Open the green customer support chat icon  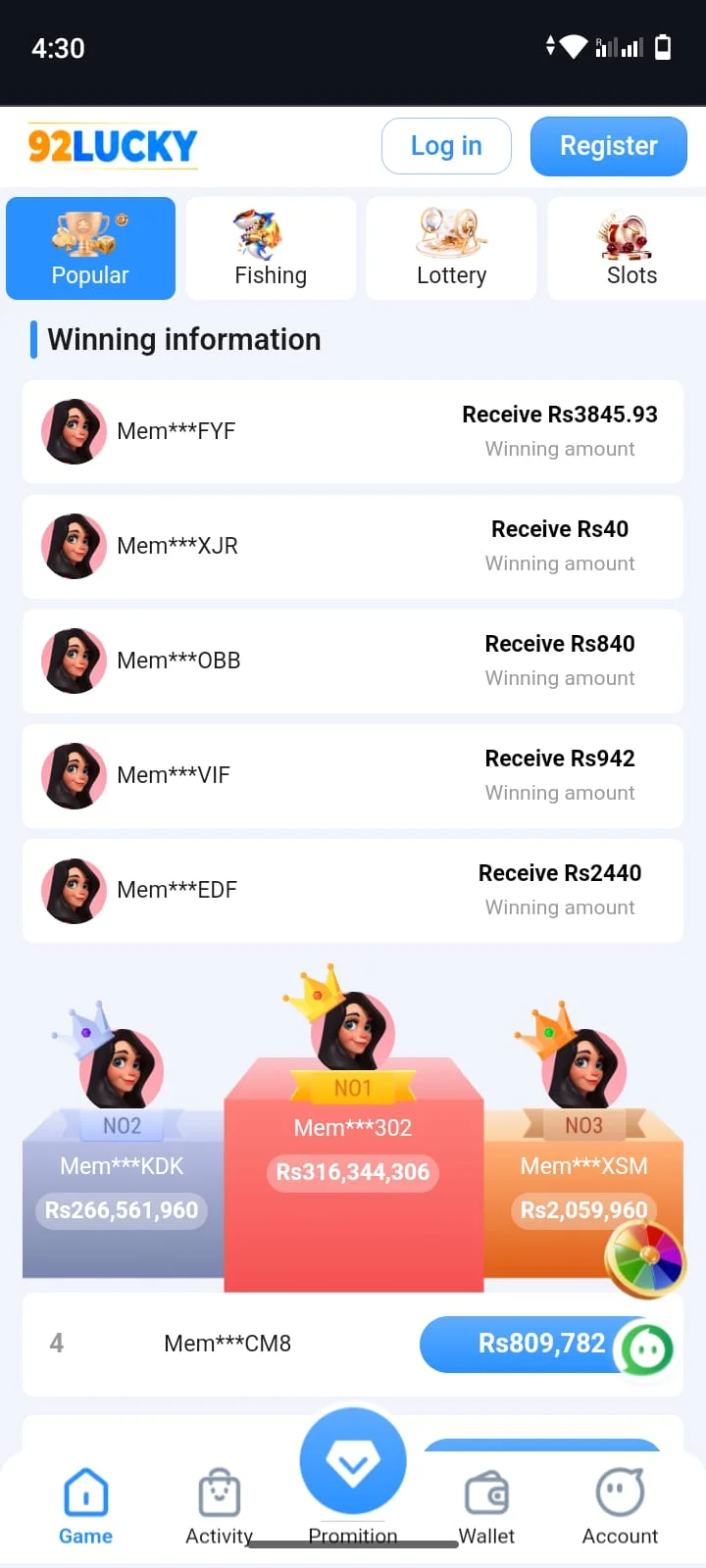click(x=645, y=1349)
